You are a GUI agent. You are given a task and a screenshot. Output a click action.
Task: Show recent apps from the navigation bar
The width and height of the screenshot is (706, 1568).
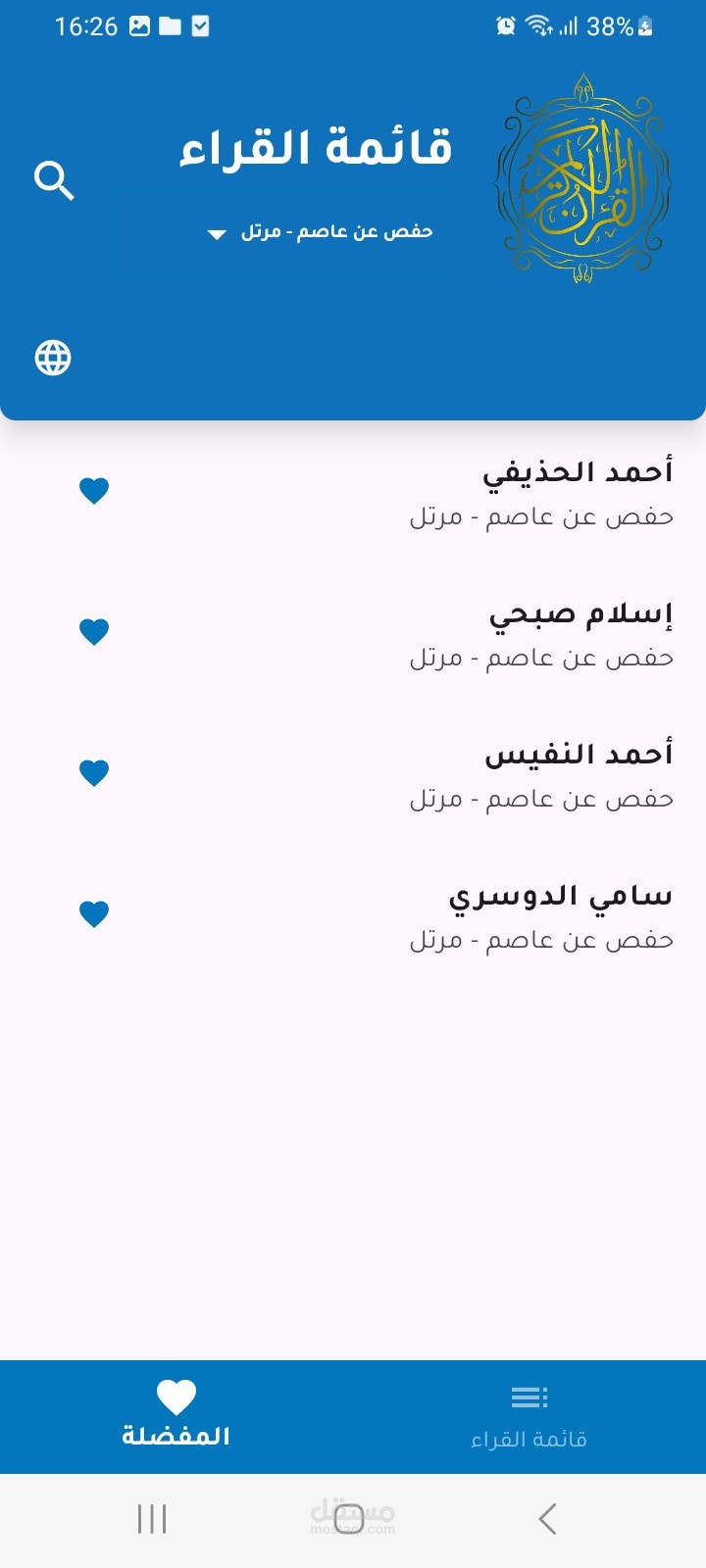coord(152,1519)
